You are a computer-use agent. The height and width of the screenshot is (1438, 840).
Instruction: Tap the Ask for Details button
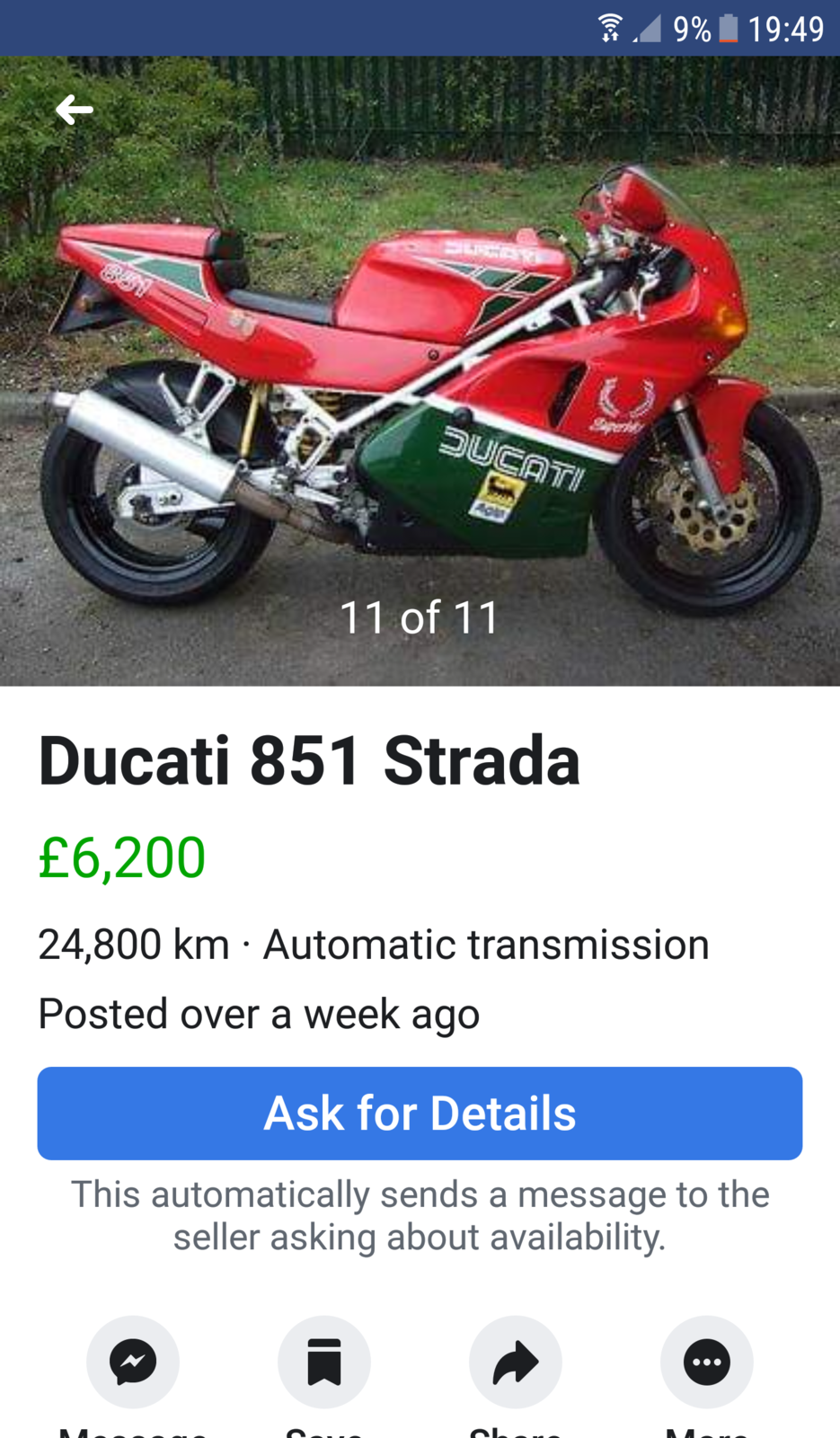point(420,1113)
